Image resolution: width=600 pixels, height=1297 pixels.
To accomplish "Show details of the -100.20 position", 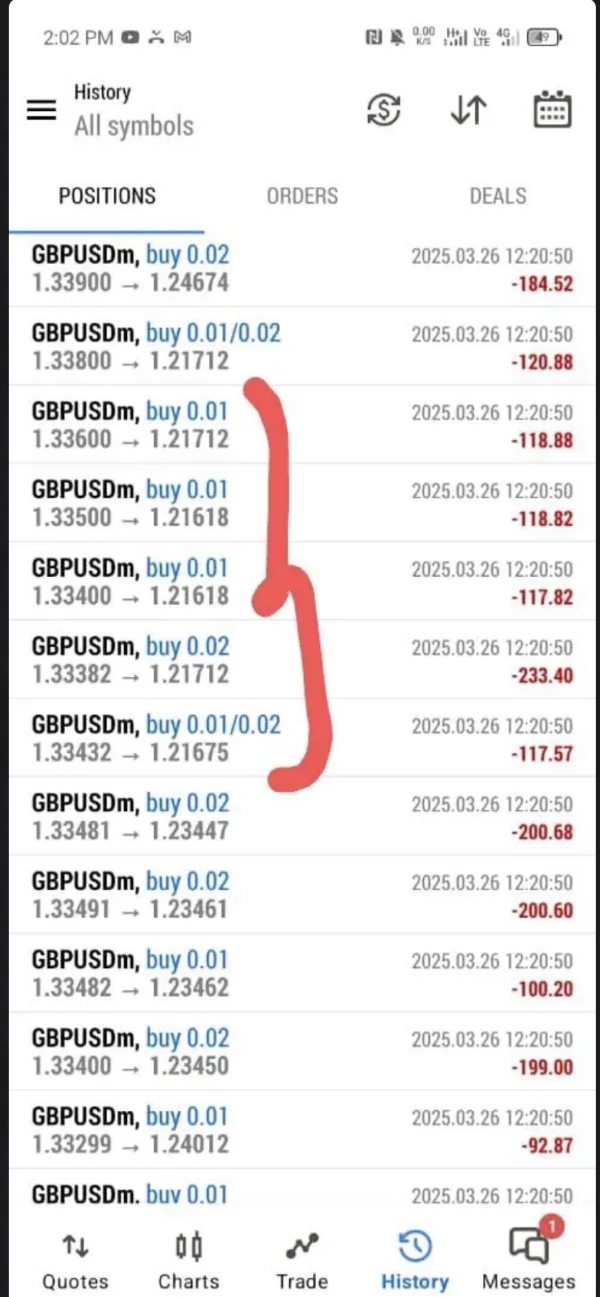I will pos(302,973).
